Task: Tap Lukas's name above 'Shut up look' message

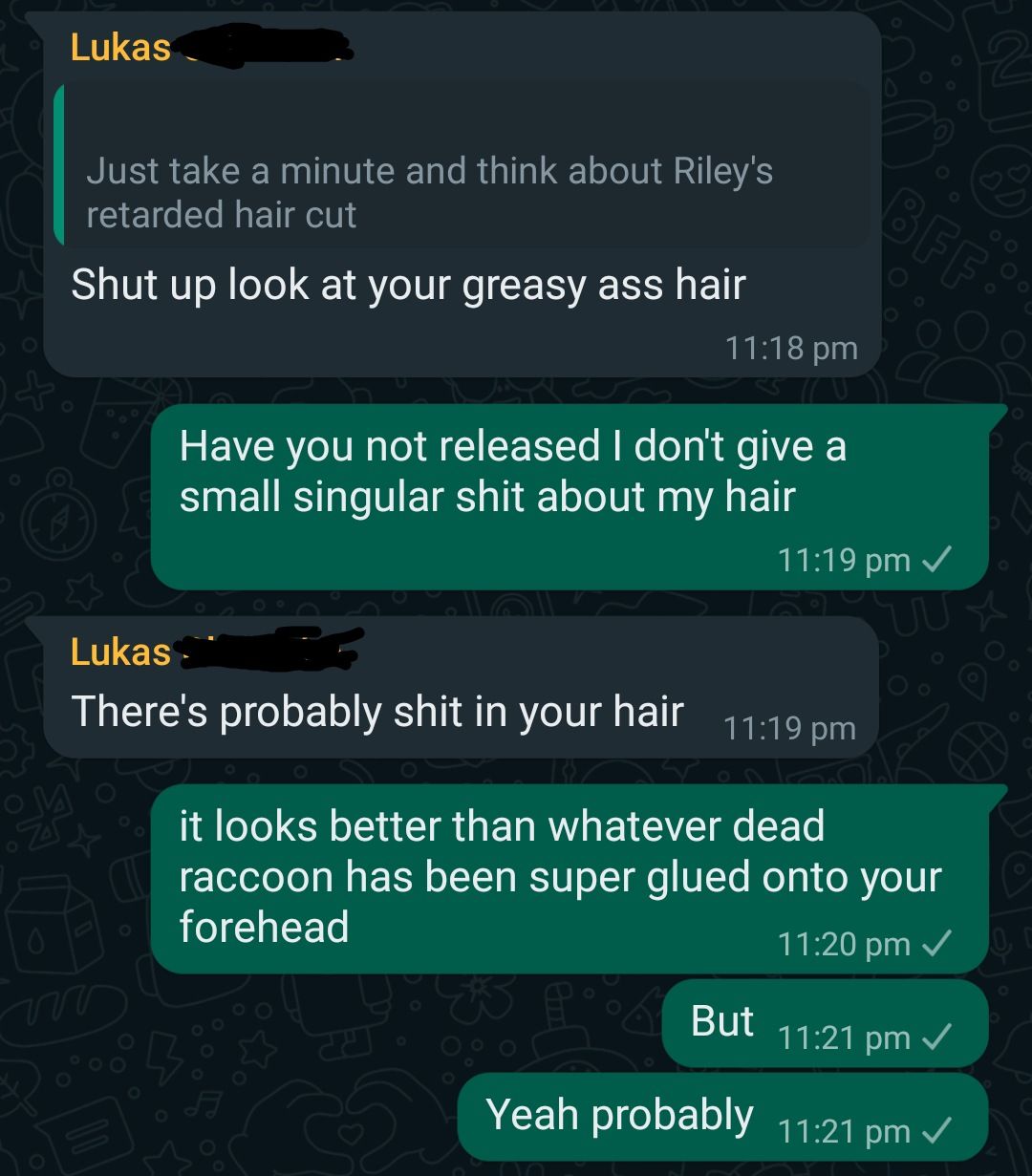Action: [x=120, y=48]
